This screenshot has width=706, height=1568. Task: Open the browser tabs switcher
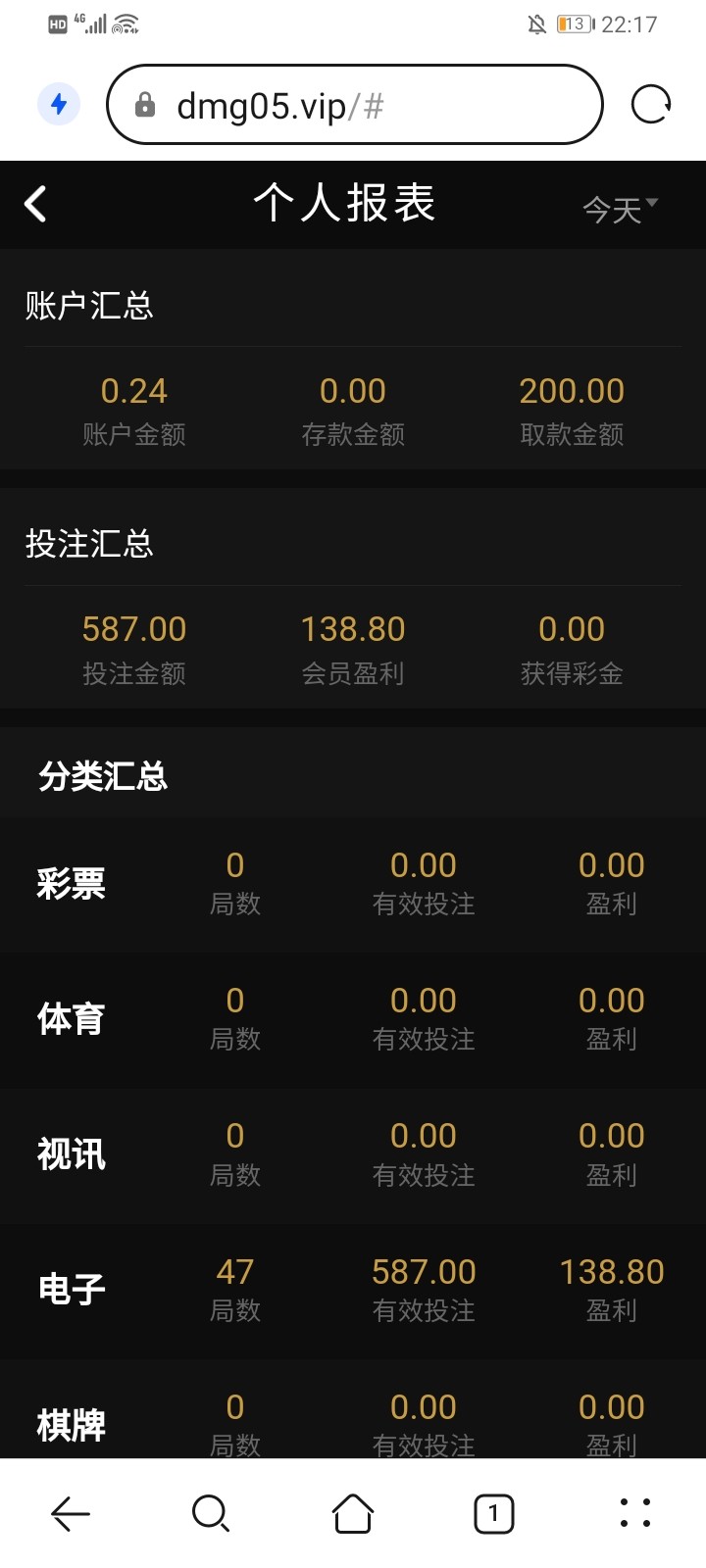(493, 1513)
